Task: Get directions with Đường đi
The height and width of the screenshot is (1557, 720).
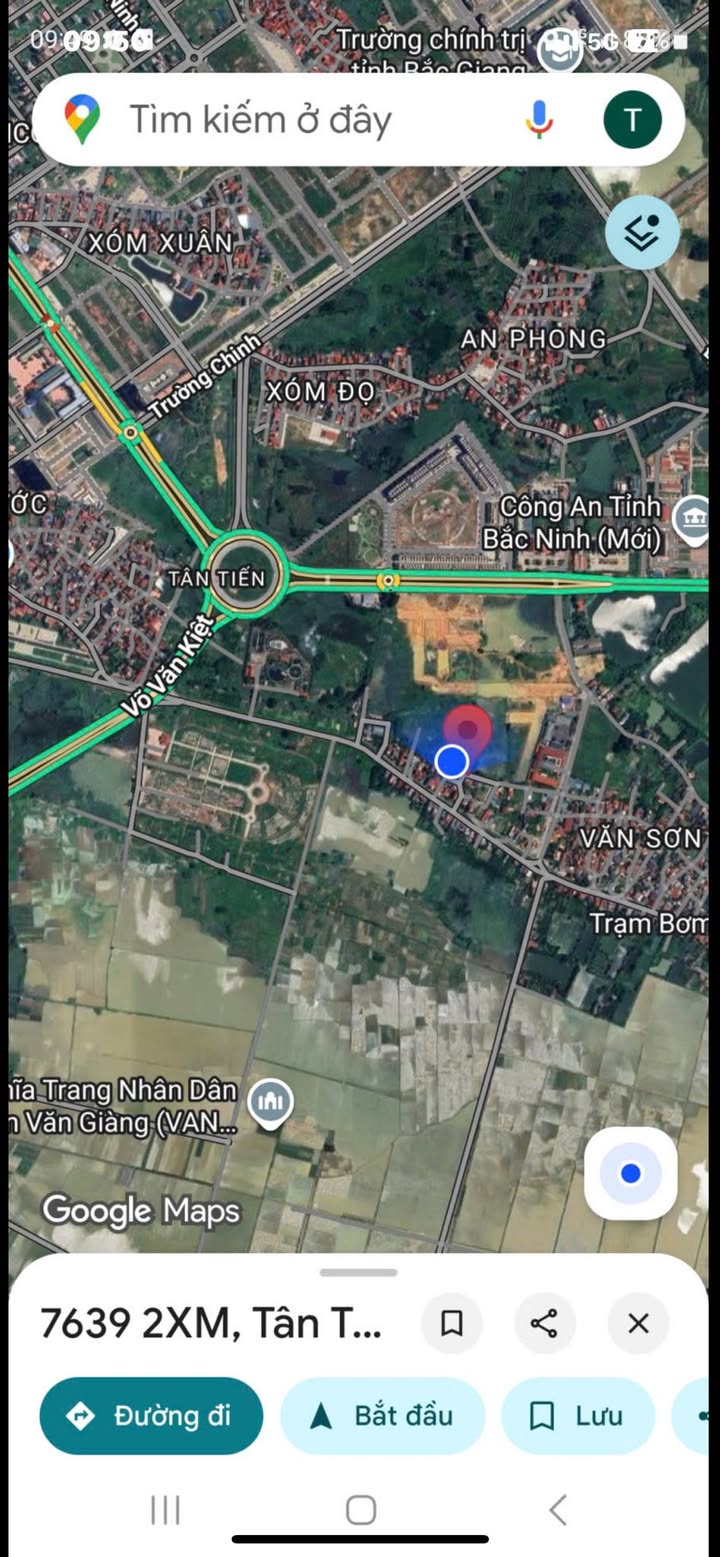Action: tap(151, 1415)
